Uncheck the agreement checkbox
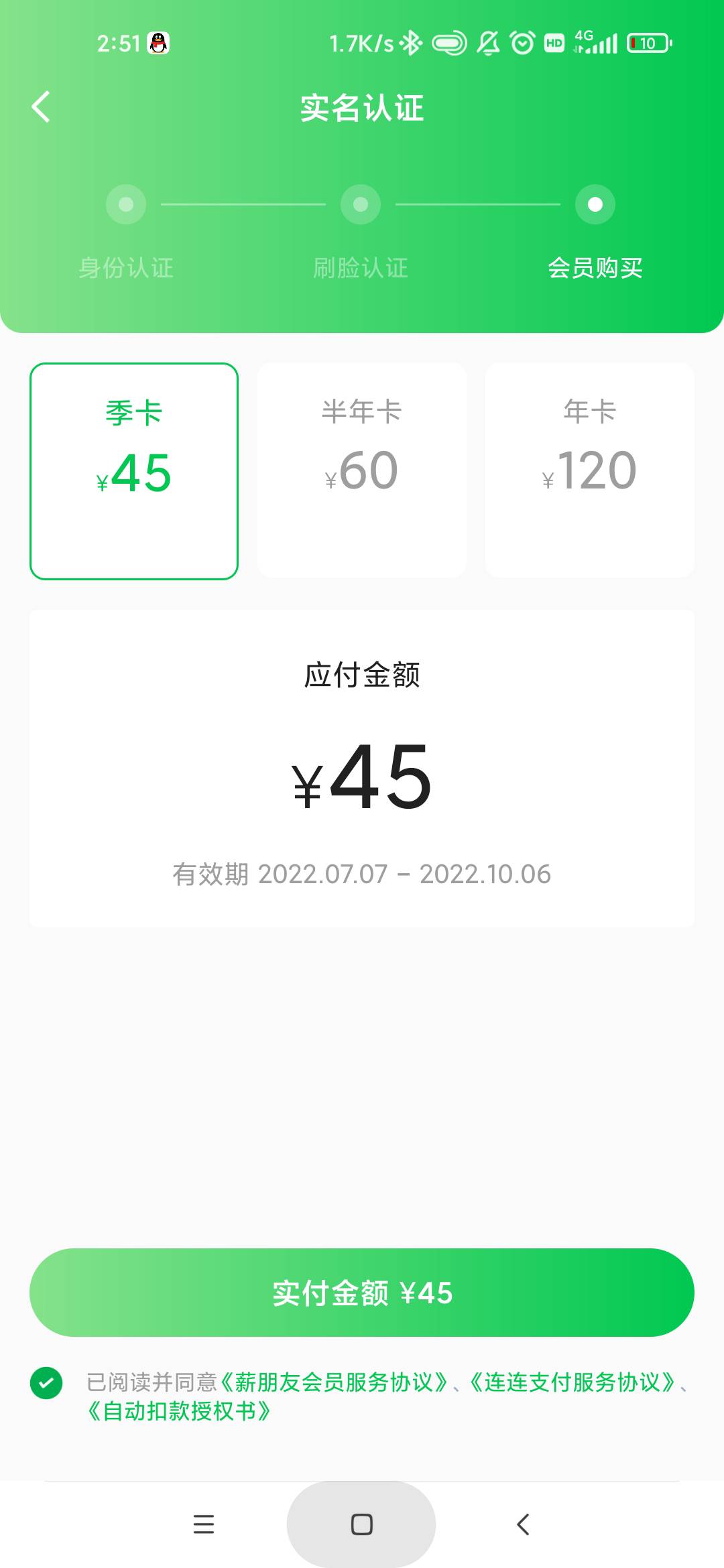The height and width of the screenshot is (1568, 724). point(46,1382)
